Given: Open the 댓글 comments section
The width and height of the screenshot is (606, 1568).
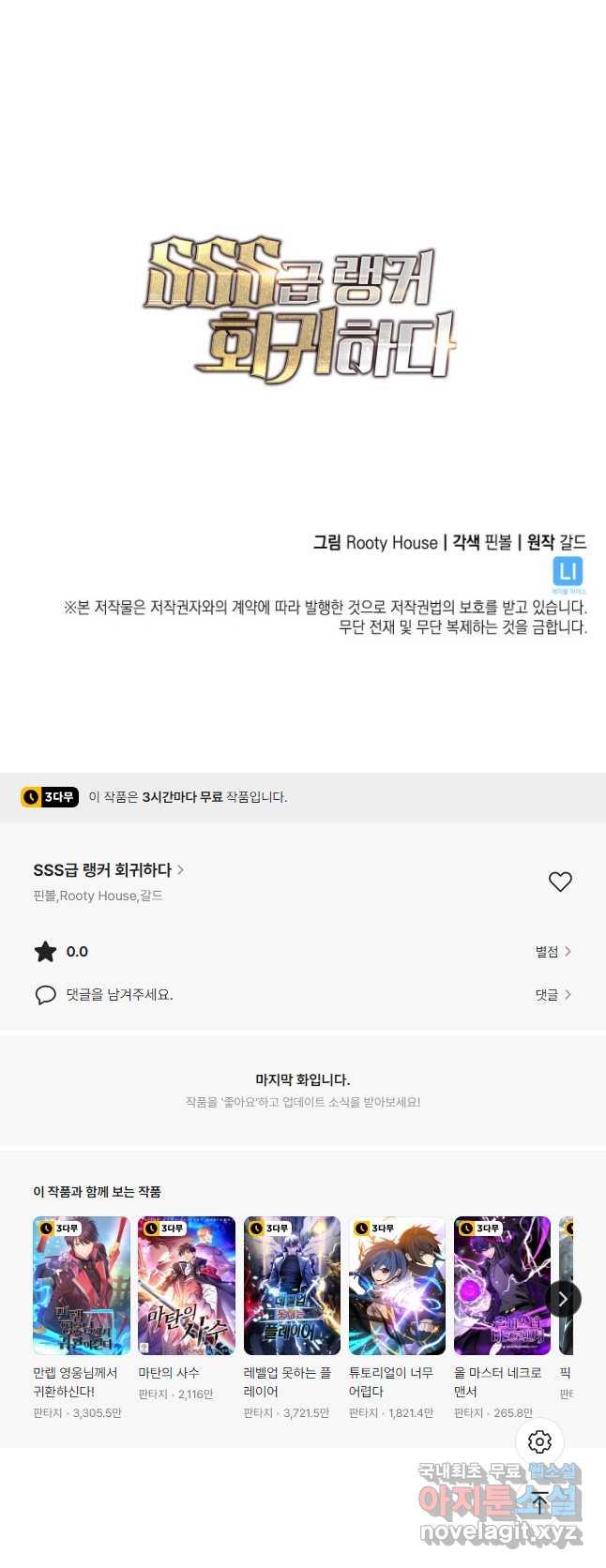Looking at the screenshot, I should (x=553, y=995).
